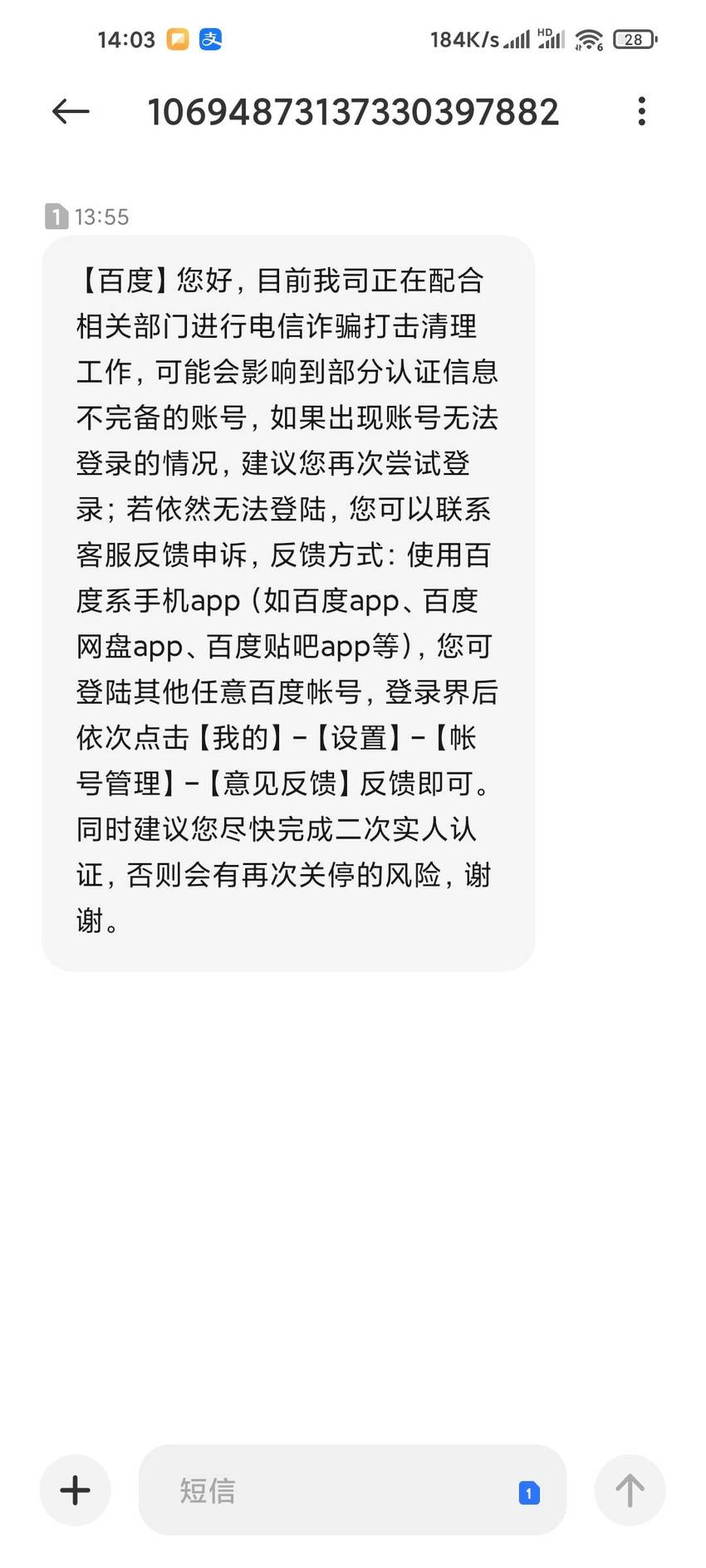Screen dimensions: 706x1568
Task: Switch SIM card in message field
Action: click(x=529, y=1492)
